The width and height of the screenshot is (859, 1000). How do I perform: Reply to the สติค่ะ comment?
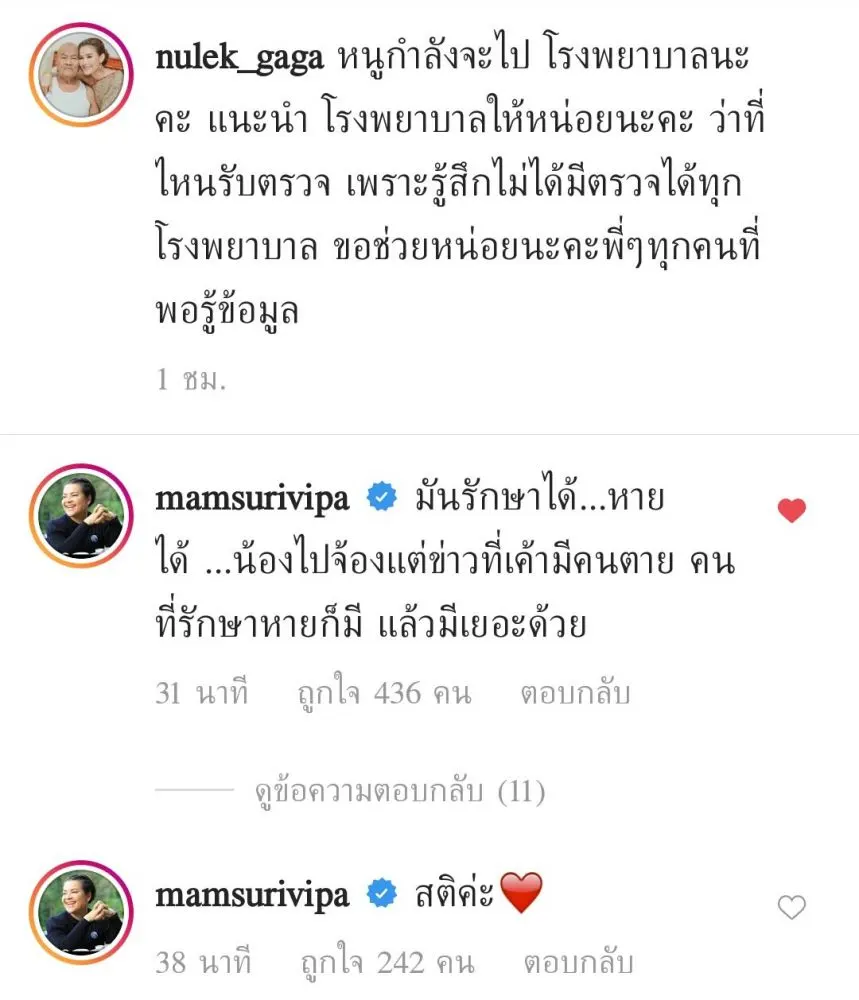click(x=579, y=962)
